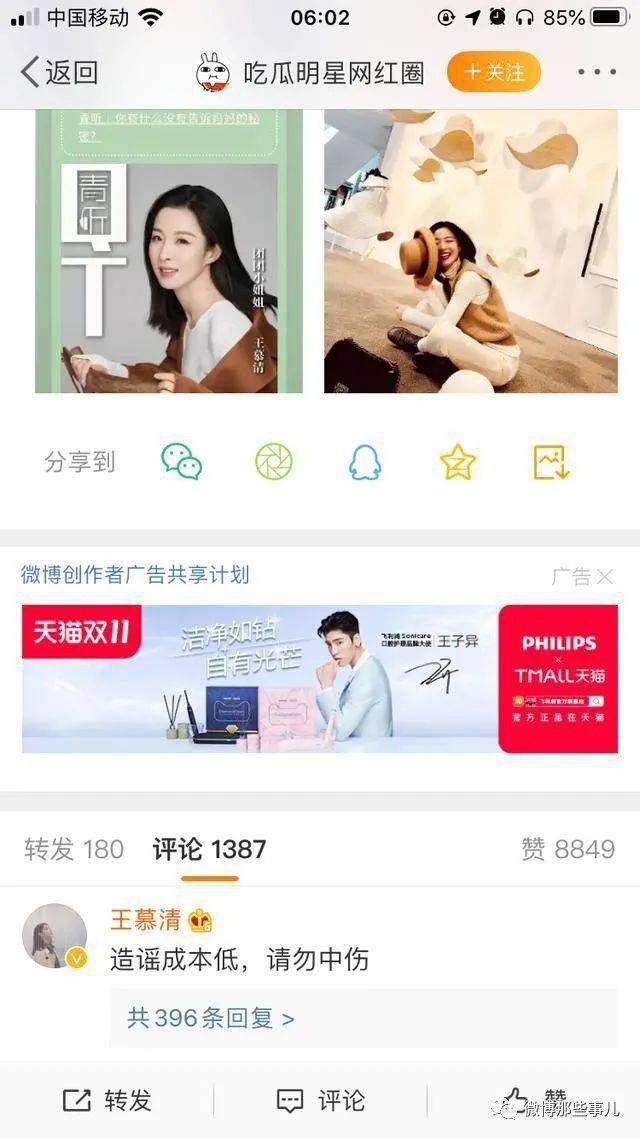View all 共396条回复 replies
640x1138 pixels.
211,1019
